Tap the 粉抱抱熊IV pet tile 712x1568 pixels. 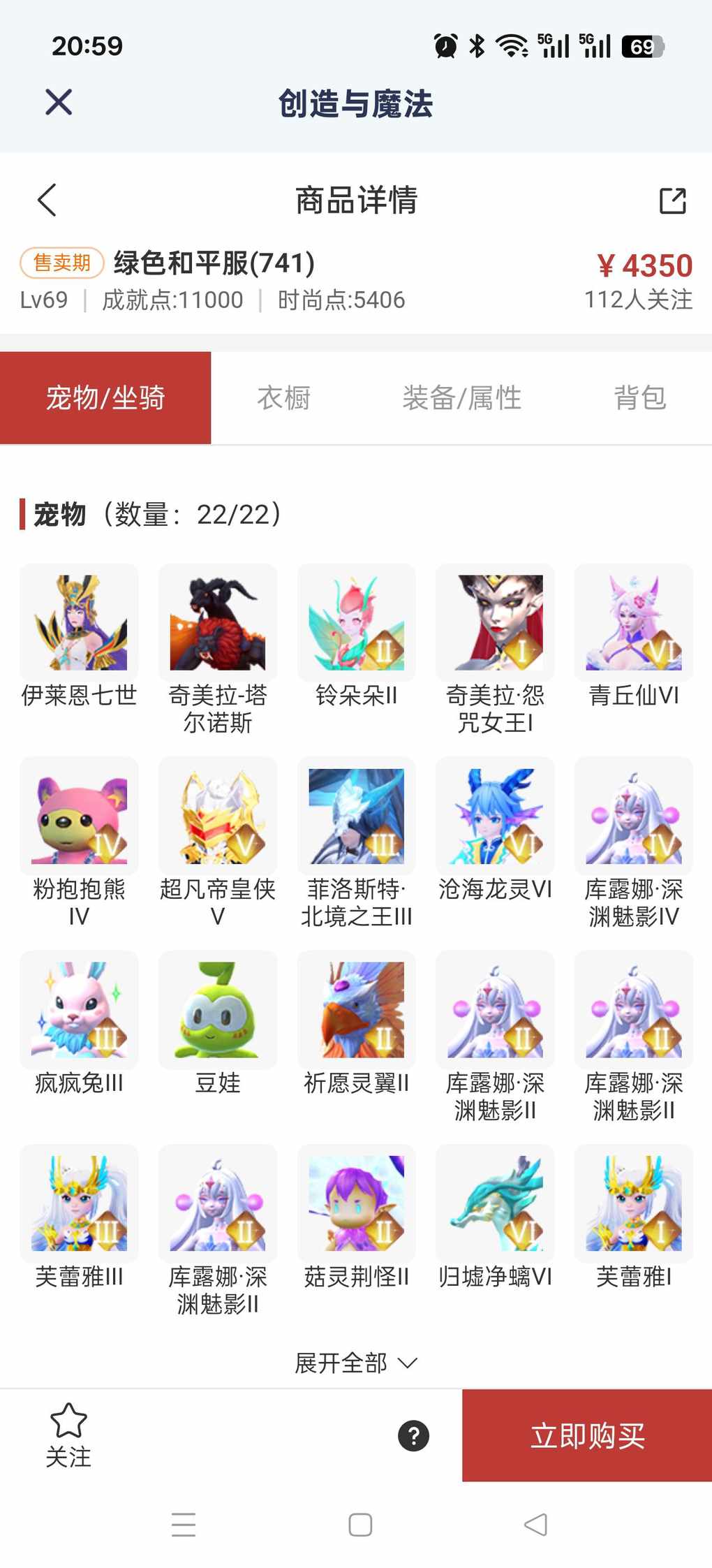tap(79, 816)
